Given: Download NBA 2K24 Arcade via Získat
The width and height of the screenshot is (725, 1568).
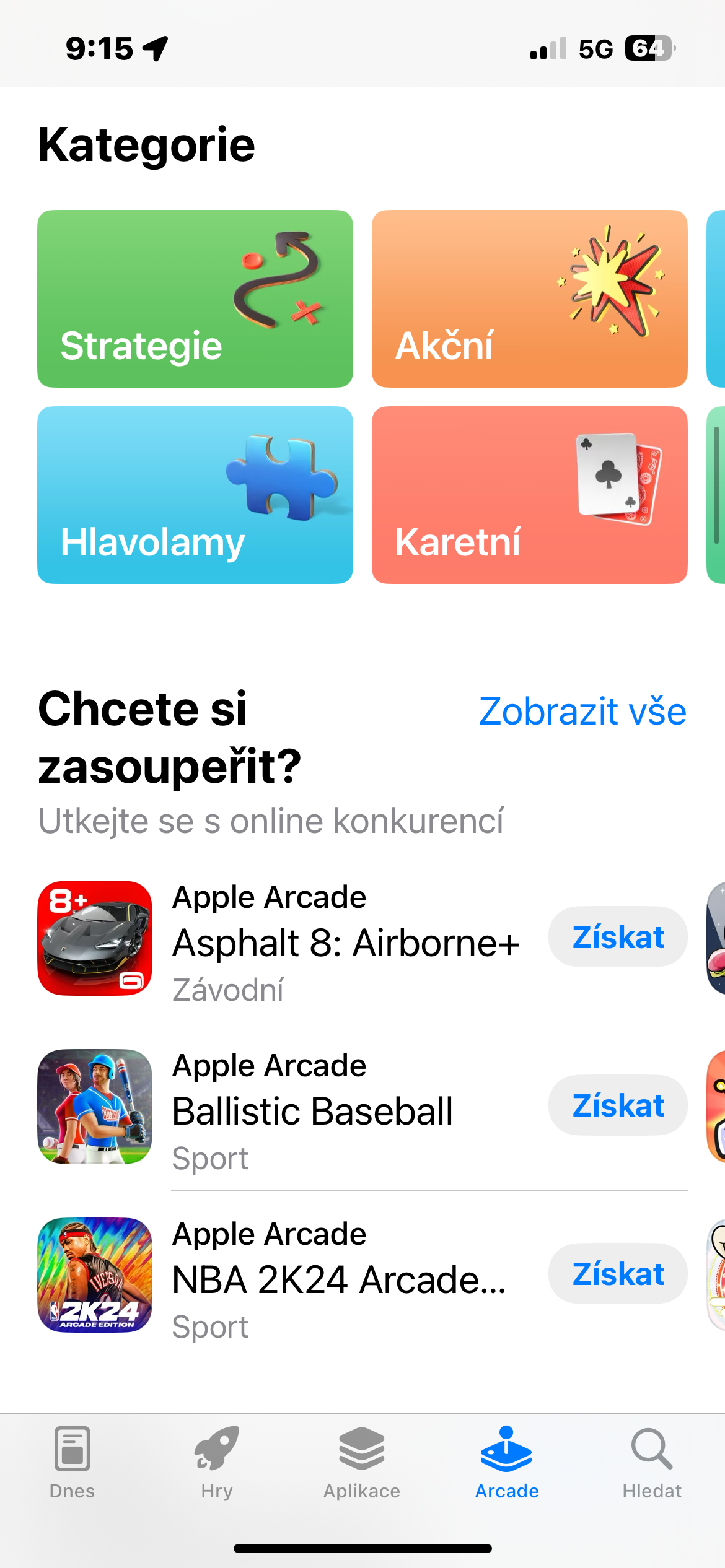Looking at the screenshot, I should (x=617, y=1274).
